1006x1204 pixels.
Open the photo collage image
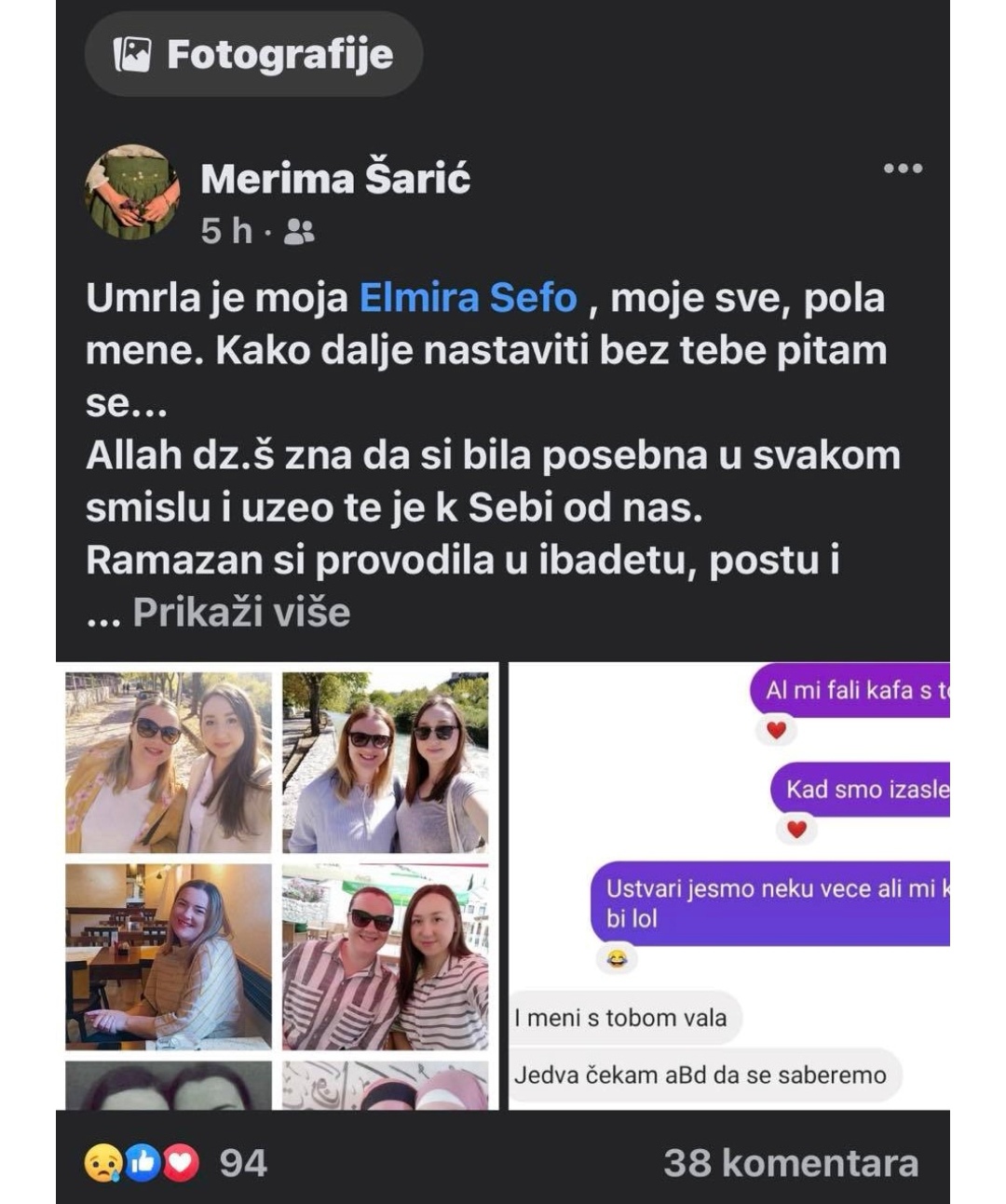[277, 885]
